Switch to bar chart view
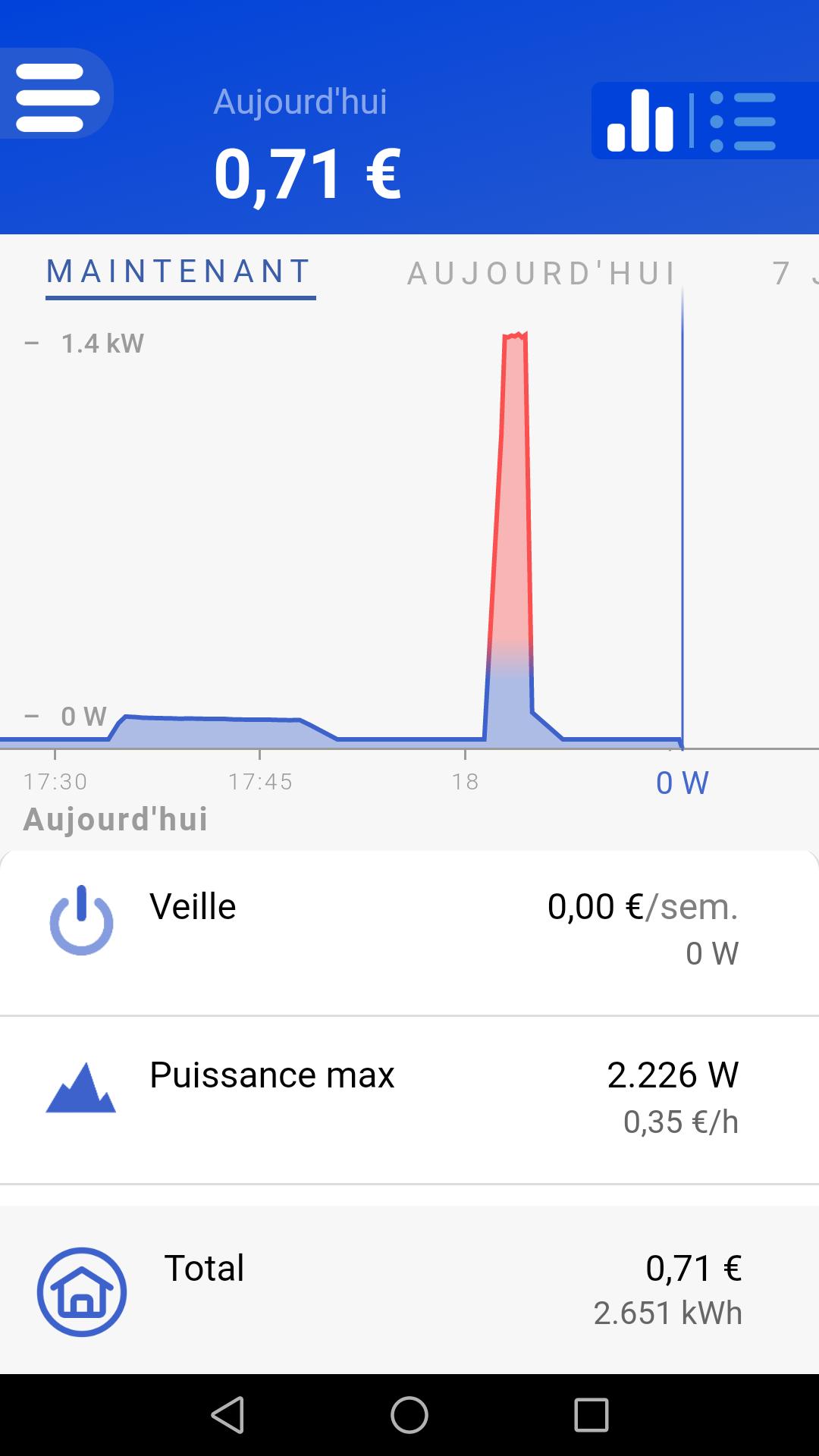 click(x=641, y=121)
